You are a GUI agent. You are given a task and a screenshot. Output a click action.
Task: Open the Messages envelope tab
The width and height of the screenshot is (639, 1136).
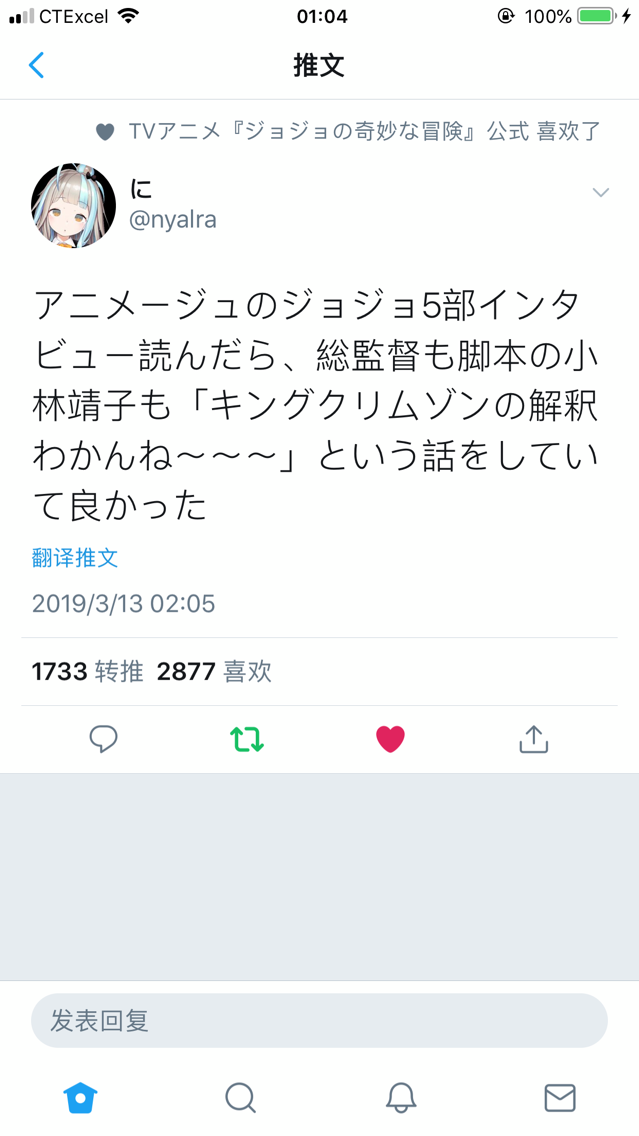click(x=560, y=1097)
